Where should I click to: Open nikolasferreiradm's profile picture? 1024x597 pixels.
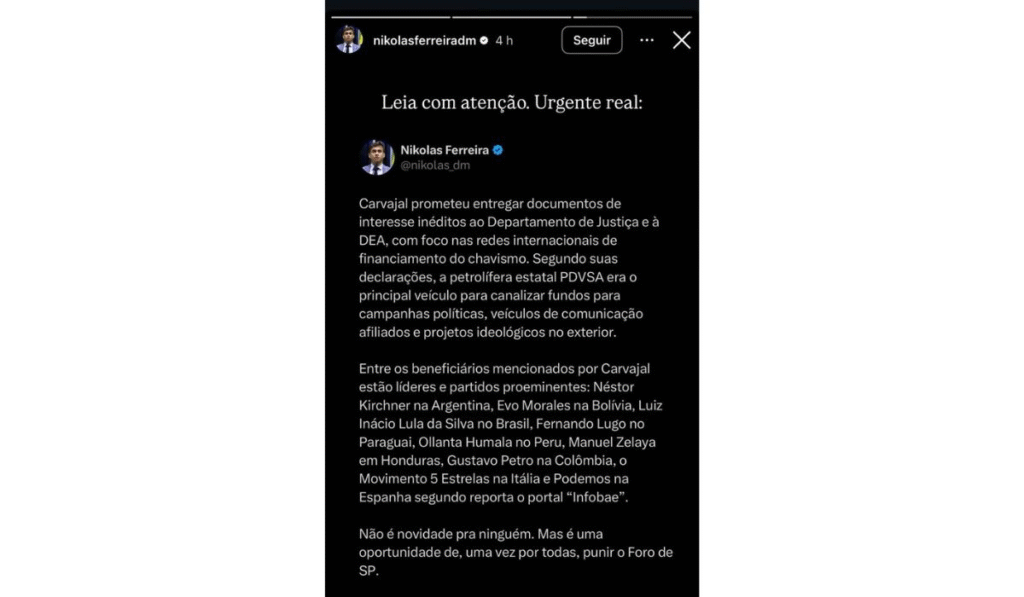(349, 40)
